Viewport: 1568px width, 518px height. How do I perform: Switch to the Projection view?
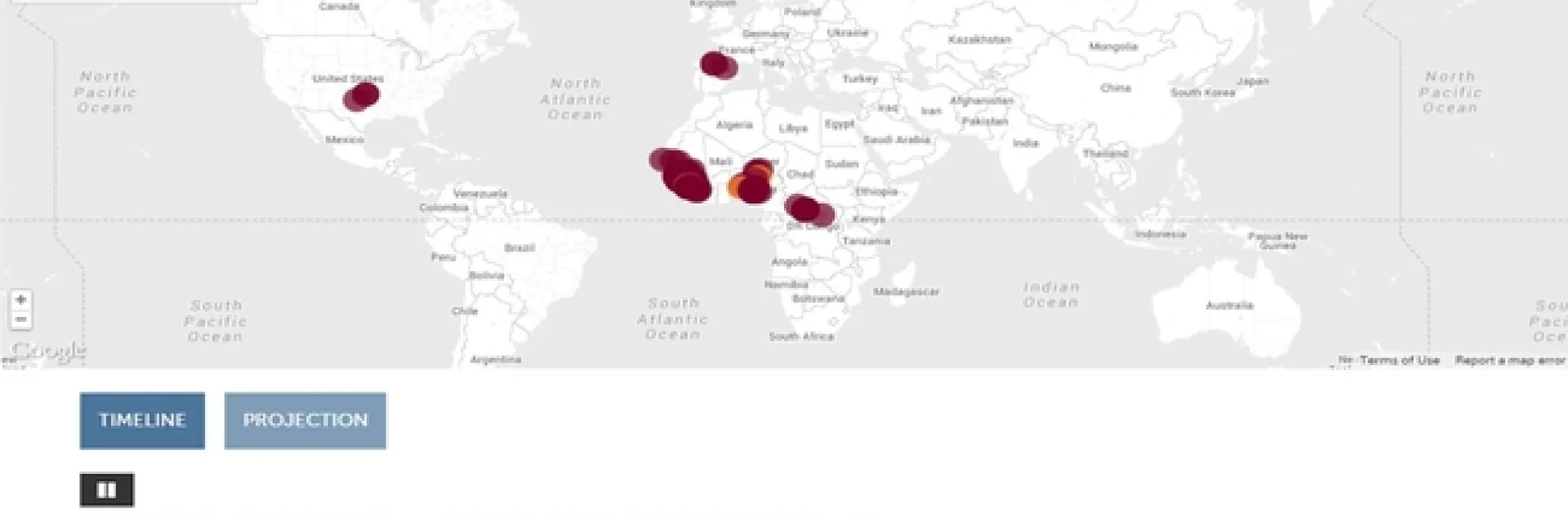305,421
